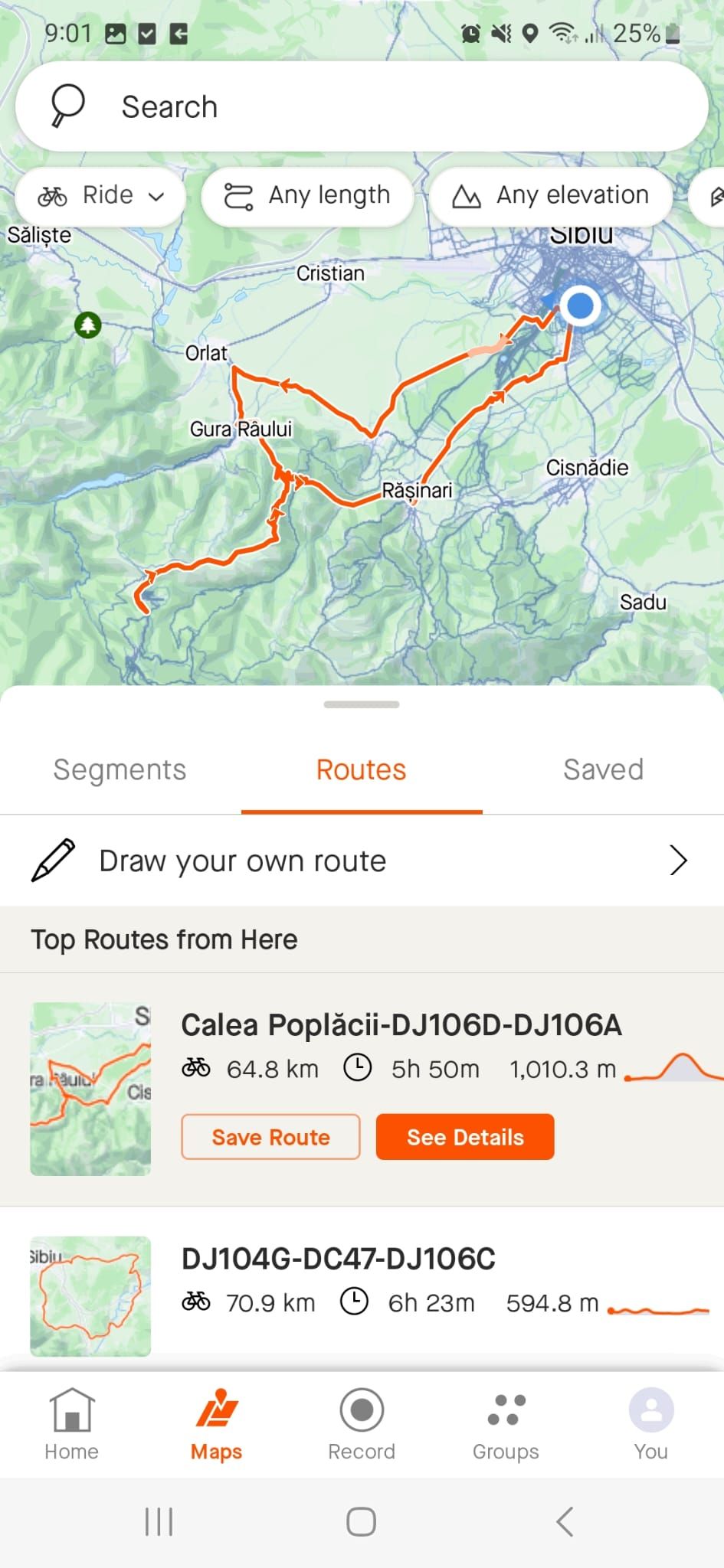This screenshot has height=1568, width=724.
Task: Tap the blue current location marker on map
Action: (x=580, y=305)
